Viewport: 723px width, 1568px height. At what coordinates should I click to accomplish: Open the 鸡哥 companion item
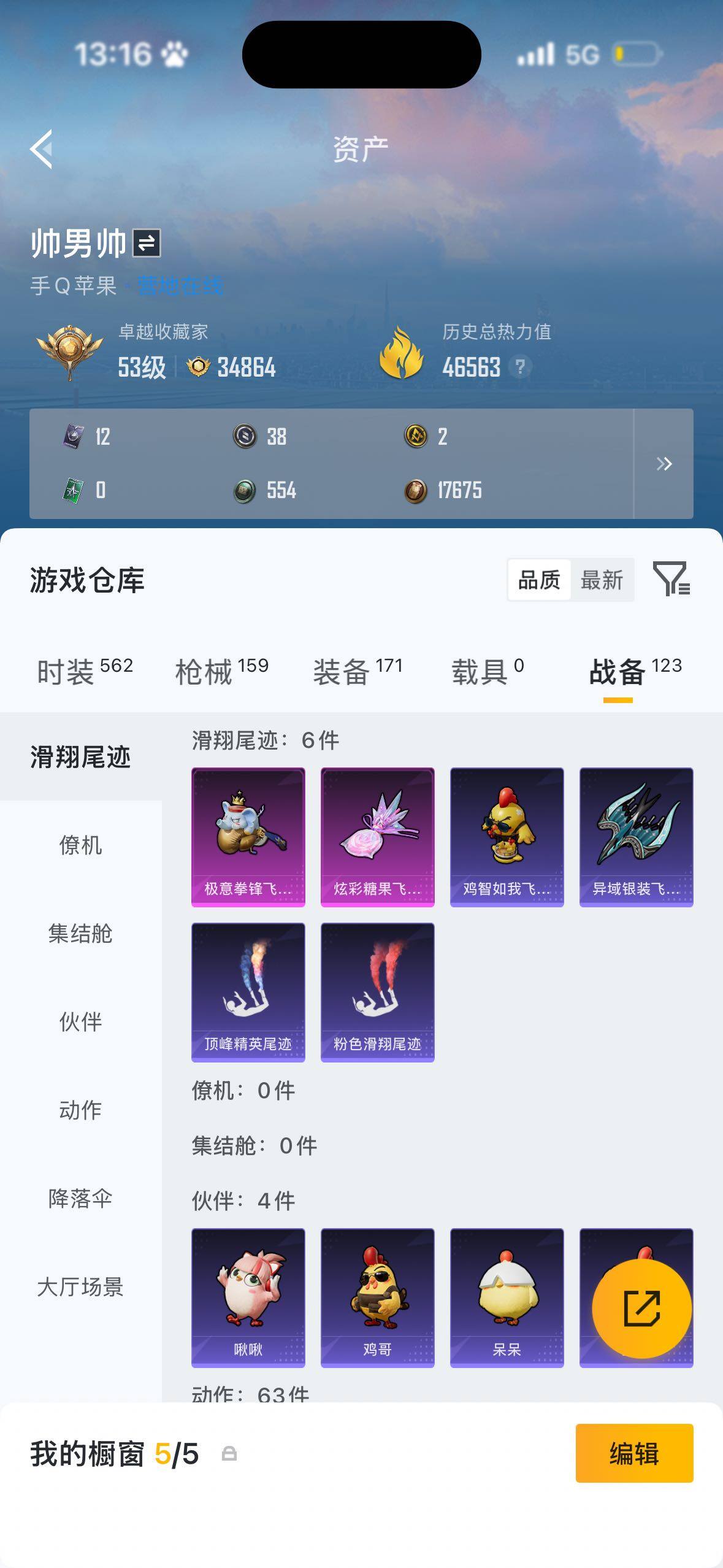click(x=377, y=1298)
